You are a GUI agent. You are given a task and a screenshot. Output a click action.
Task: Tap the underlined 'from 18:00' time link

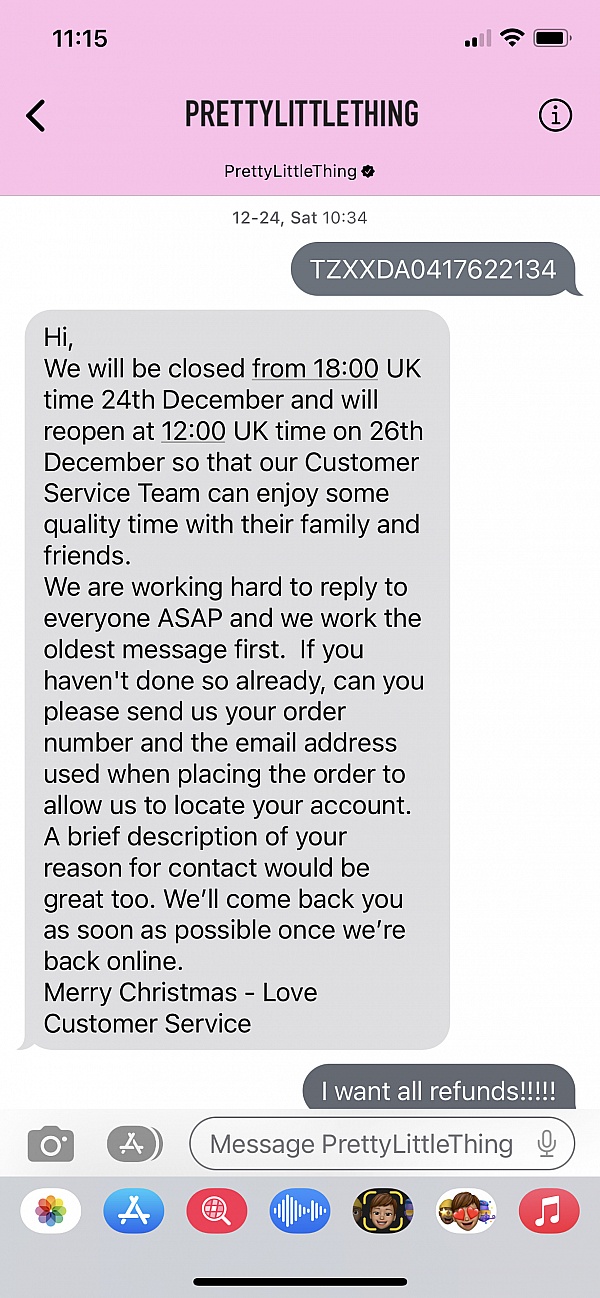tap(315, 369)
